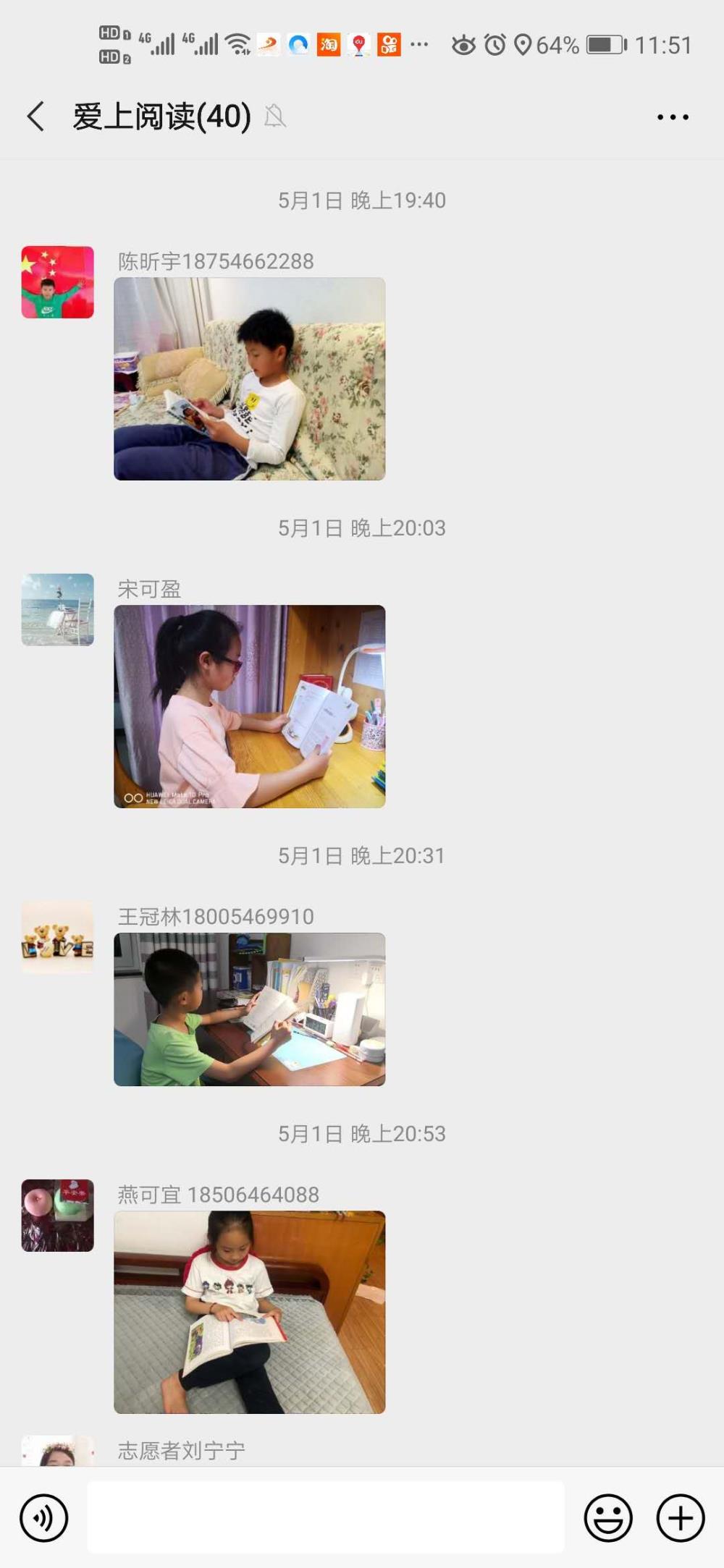
Task: Open 陈昕宇's sofa reading photo
Action: 250,378
